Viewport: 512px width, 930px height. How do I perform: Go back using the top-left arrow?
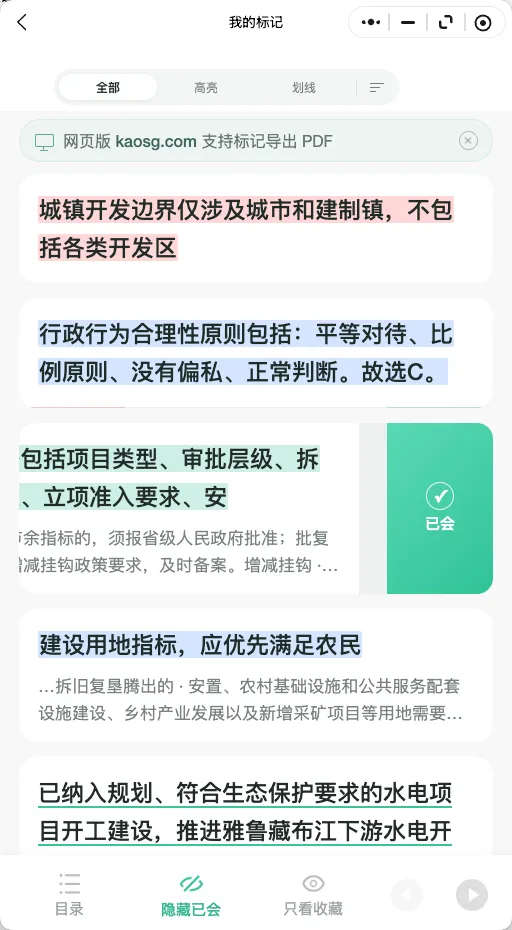22,23
